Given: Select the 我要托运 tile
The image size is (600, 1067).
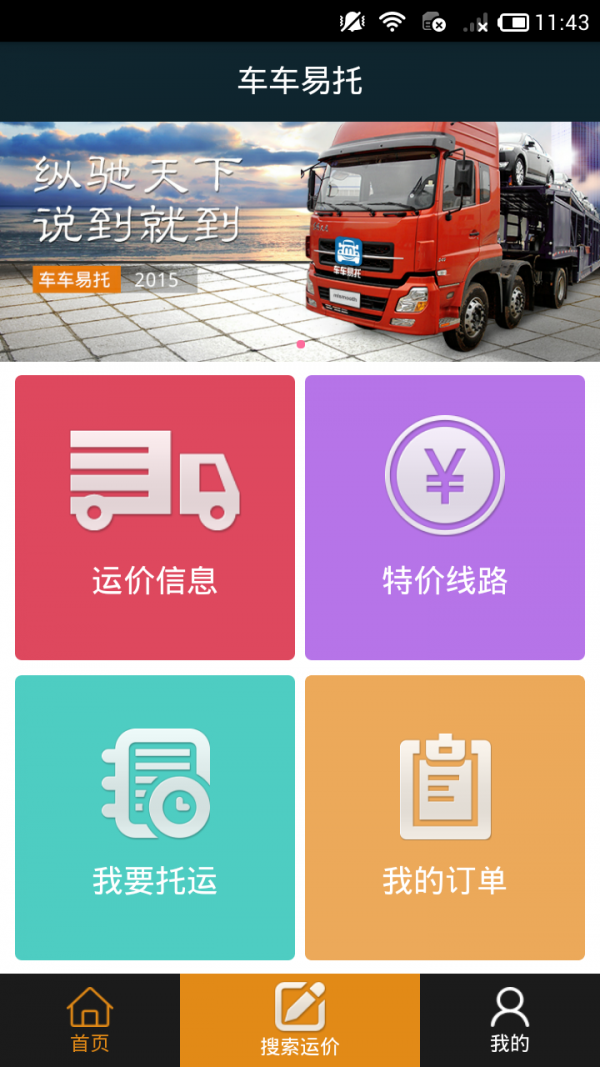Looking at the screenshot, I should (x=154, y=817).
